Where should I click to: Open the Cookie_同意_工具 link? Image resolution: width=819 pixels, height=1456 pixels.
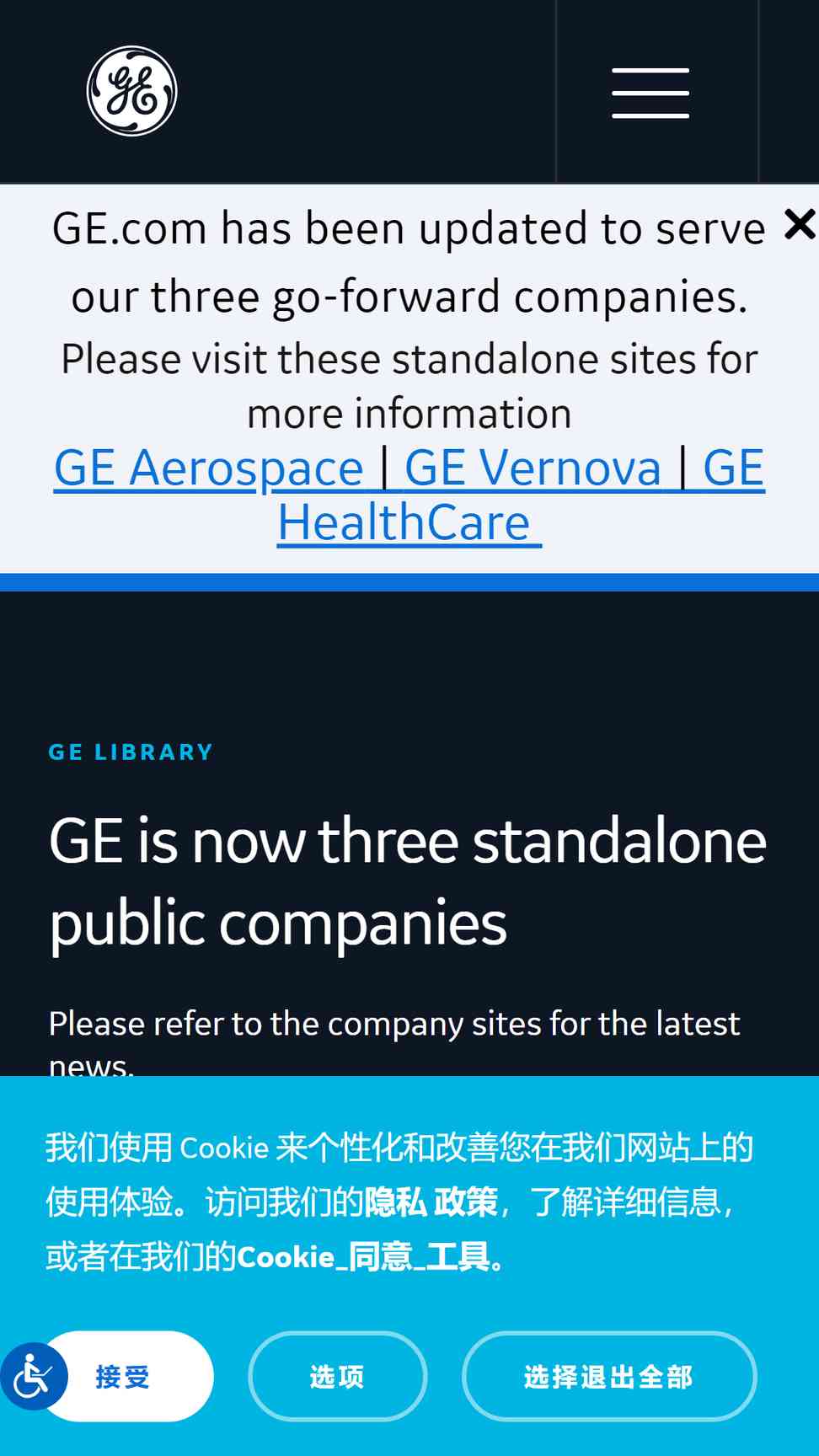click(364, 1256)
